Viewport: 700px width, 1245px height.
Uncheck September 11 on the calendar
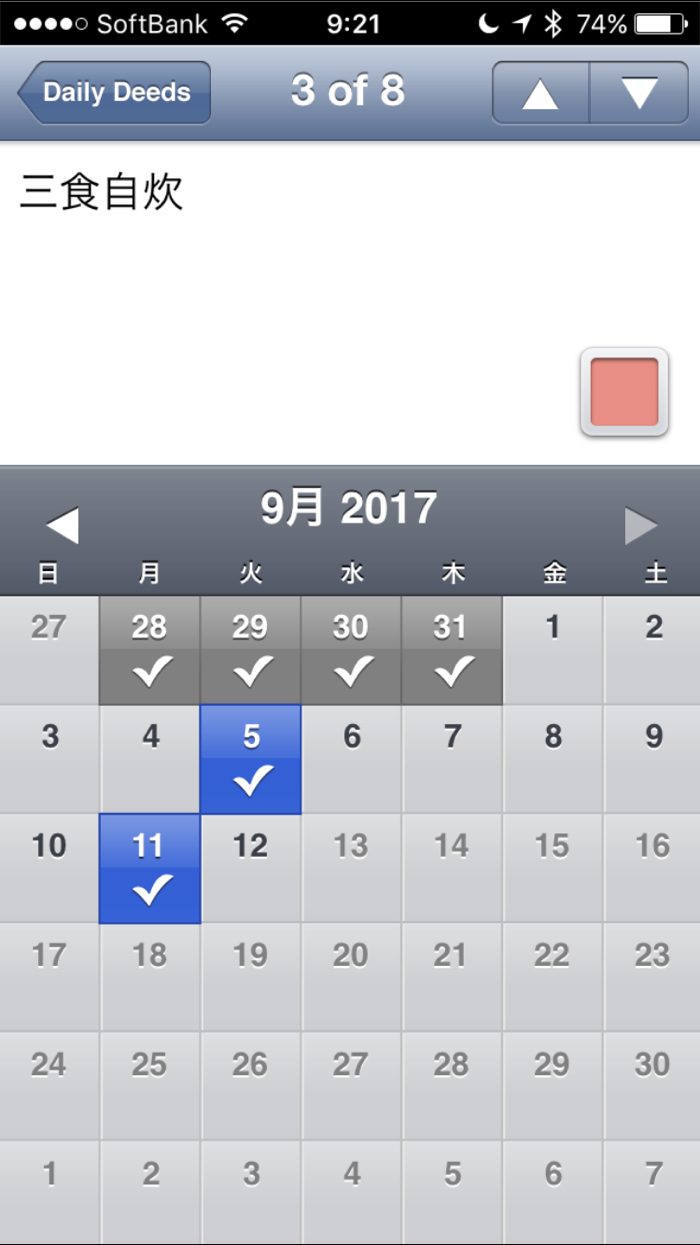point(150,868)
